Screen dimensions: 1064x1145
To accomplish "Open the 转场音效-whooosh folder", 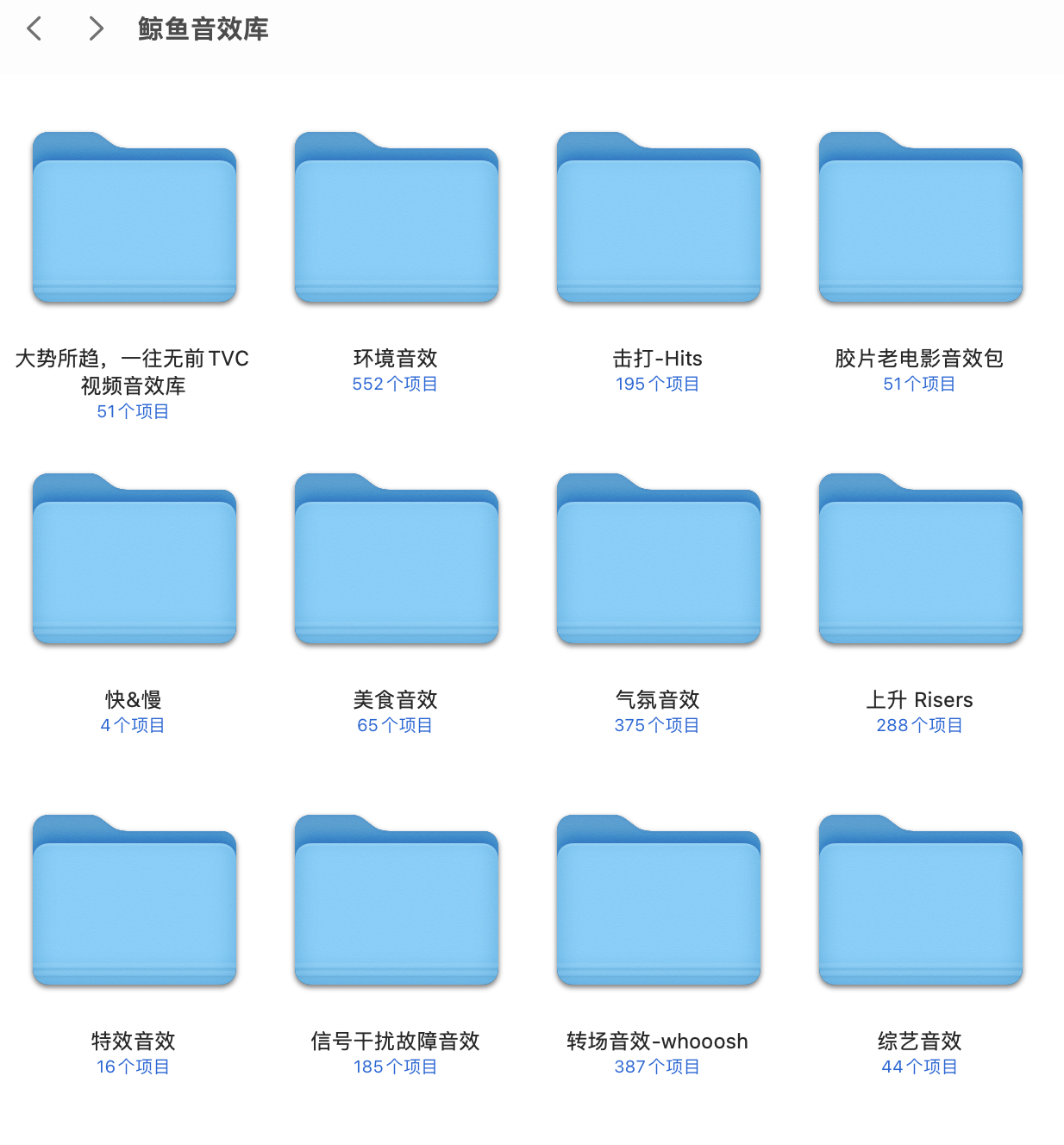I will 659,901.
